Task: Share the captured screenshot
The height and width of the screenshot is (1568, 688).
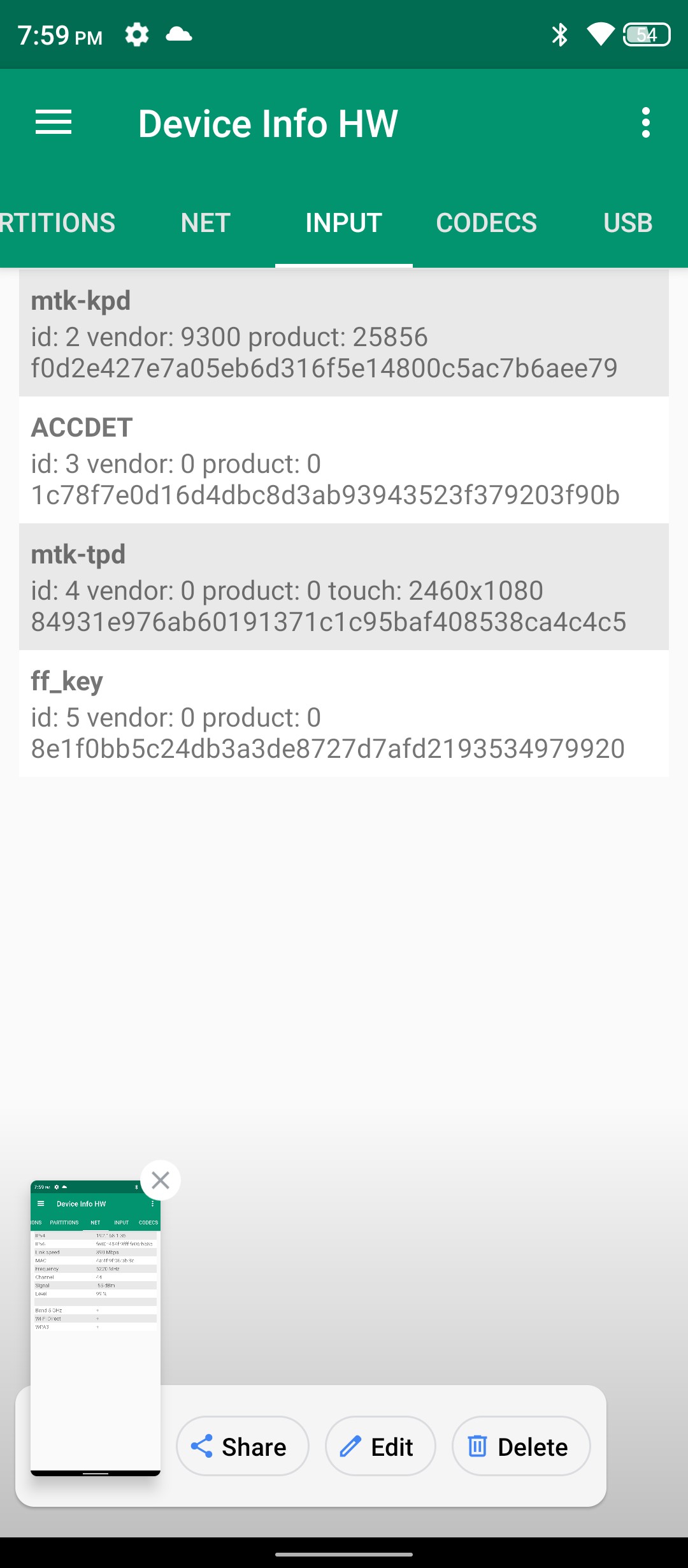Action: (242, 1447)
